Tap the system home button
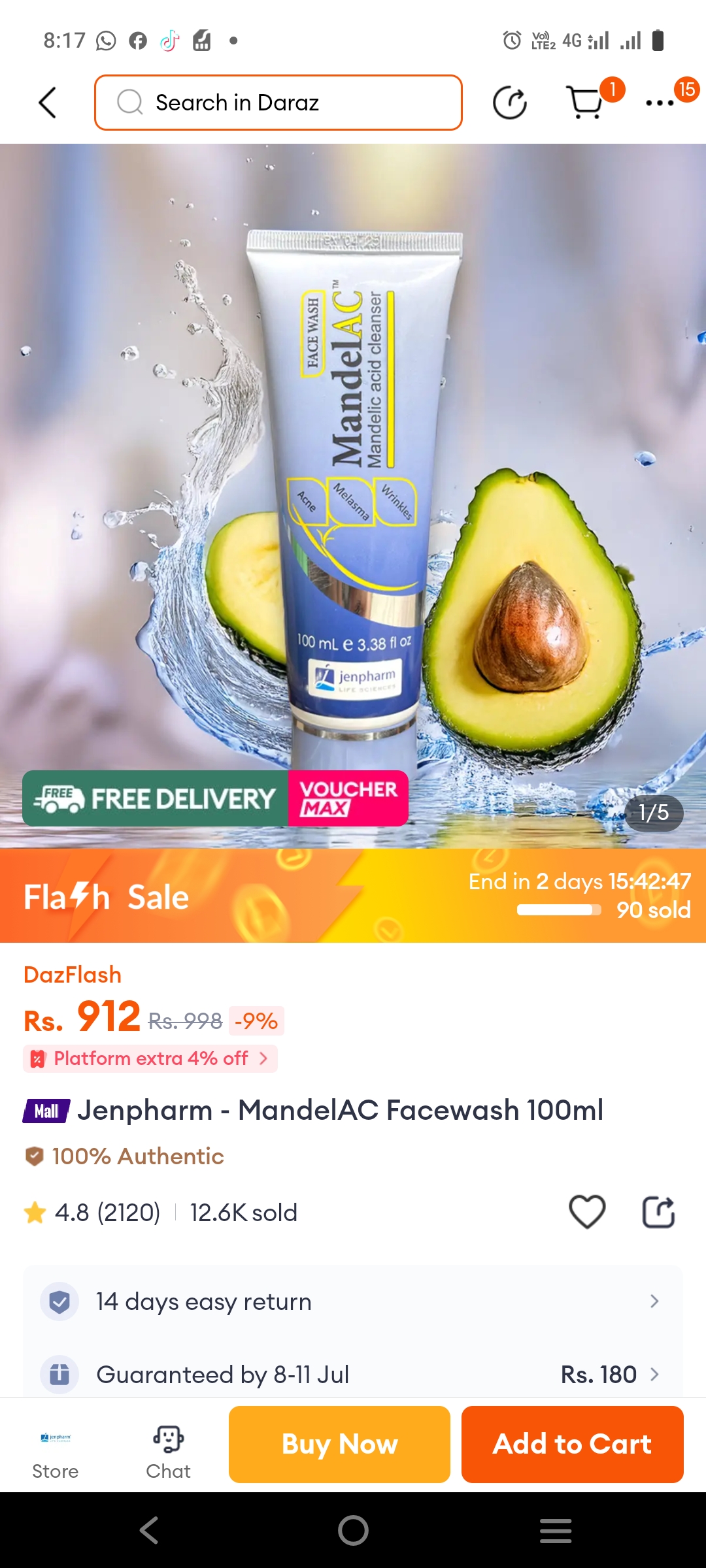Image resolution: width=706 pixels, height=1568 pixels. (x=353, y=1530)
